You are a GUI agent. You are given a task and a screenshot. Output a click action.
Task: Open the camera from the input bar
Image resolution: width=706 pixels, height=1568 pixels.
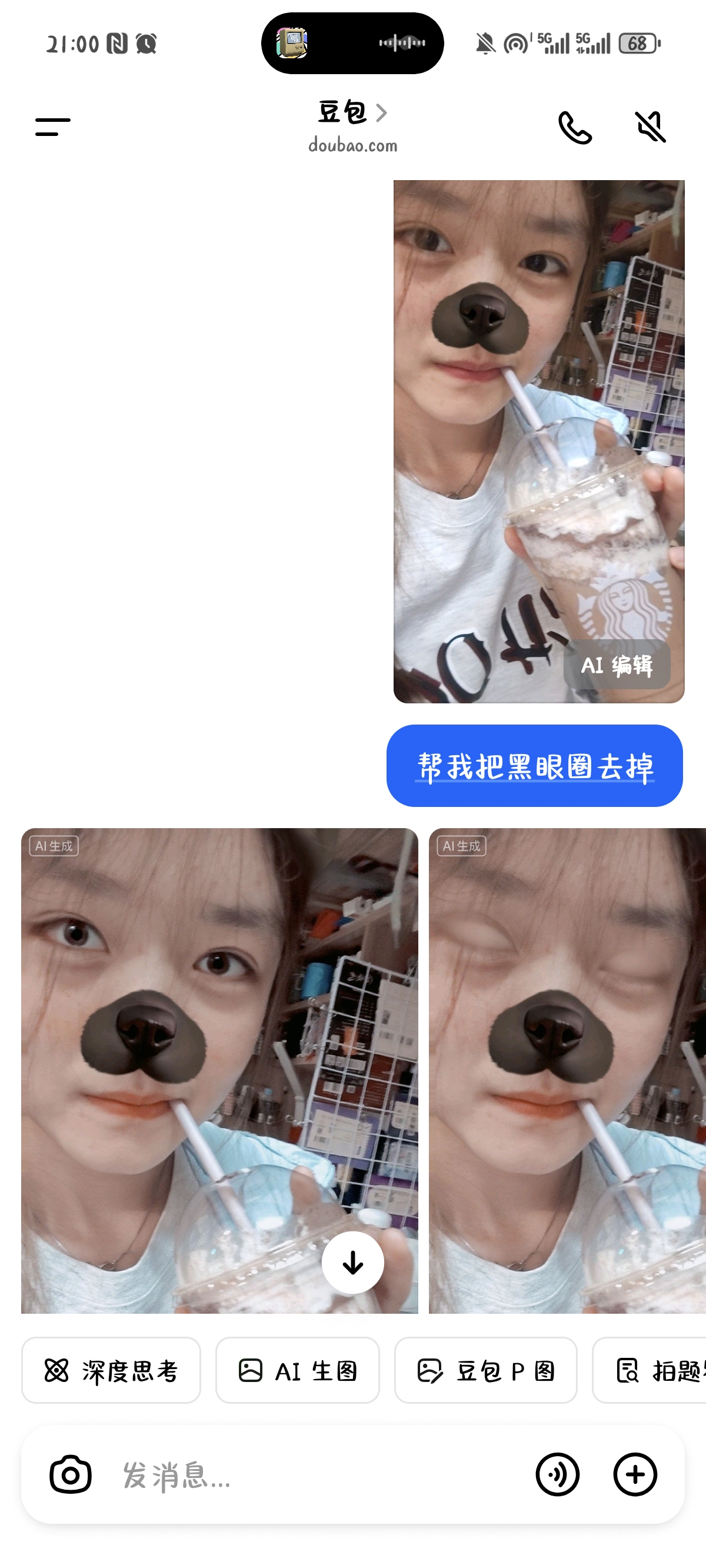tap(71, 1474)
